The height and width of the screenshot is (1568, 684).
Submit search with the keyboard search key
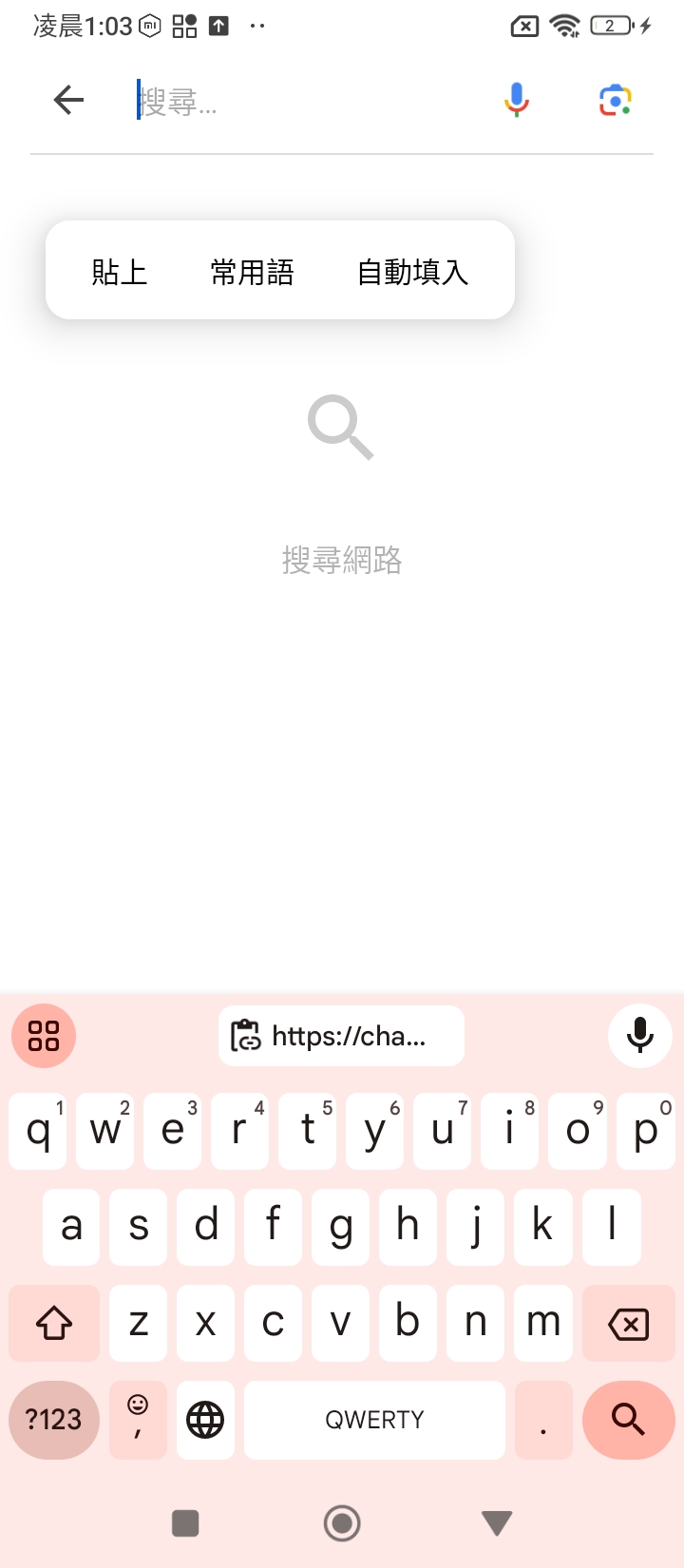[629, 1420]
